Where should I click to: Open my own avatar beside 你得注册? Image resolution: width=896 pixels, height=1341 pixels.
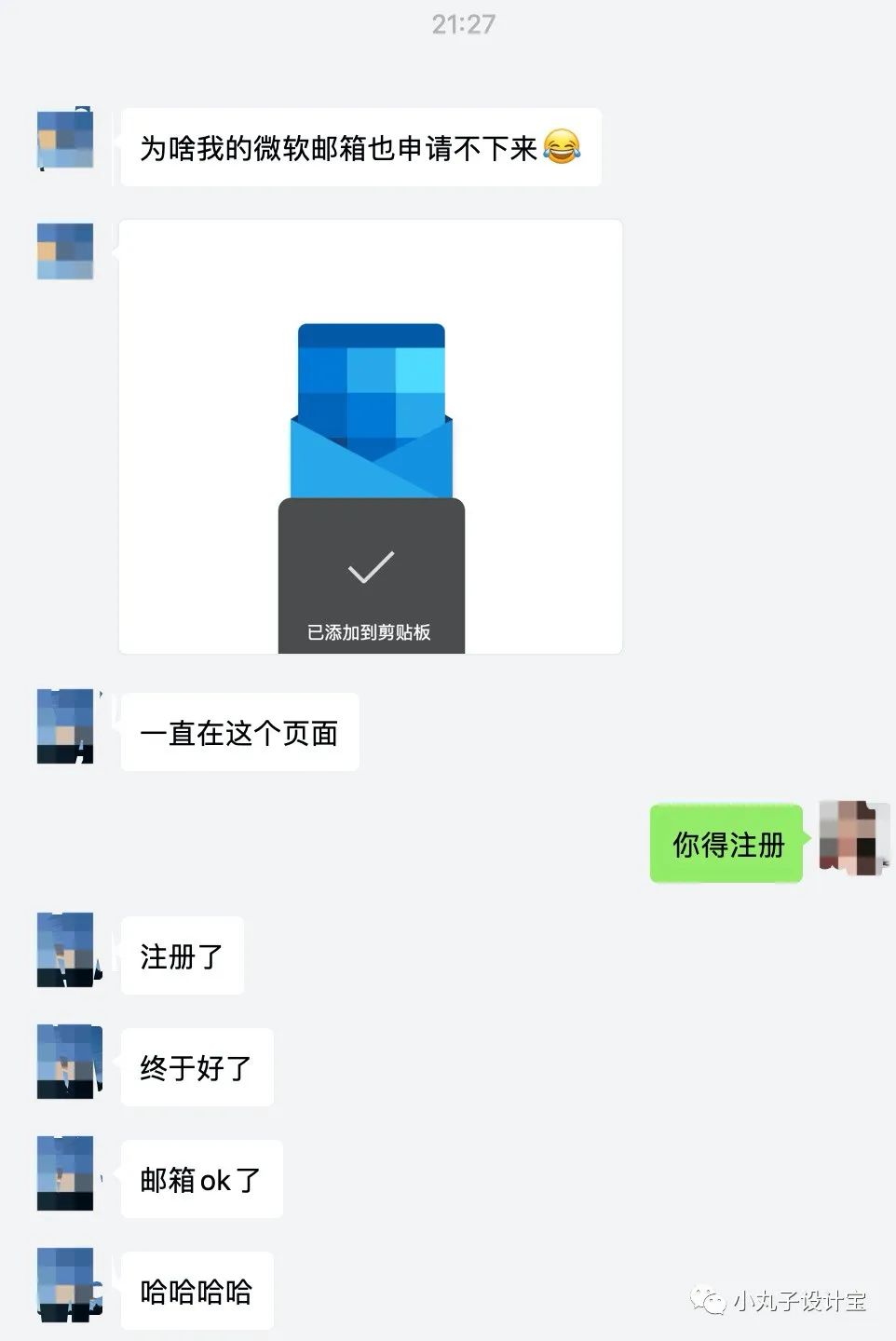point(854,837)
